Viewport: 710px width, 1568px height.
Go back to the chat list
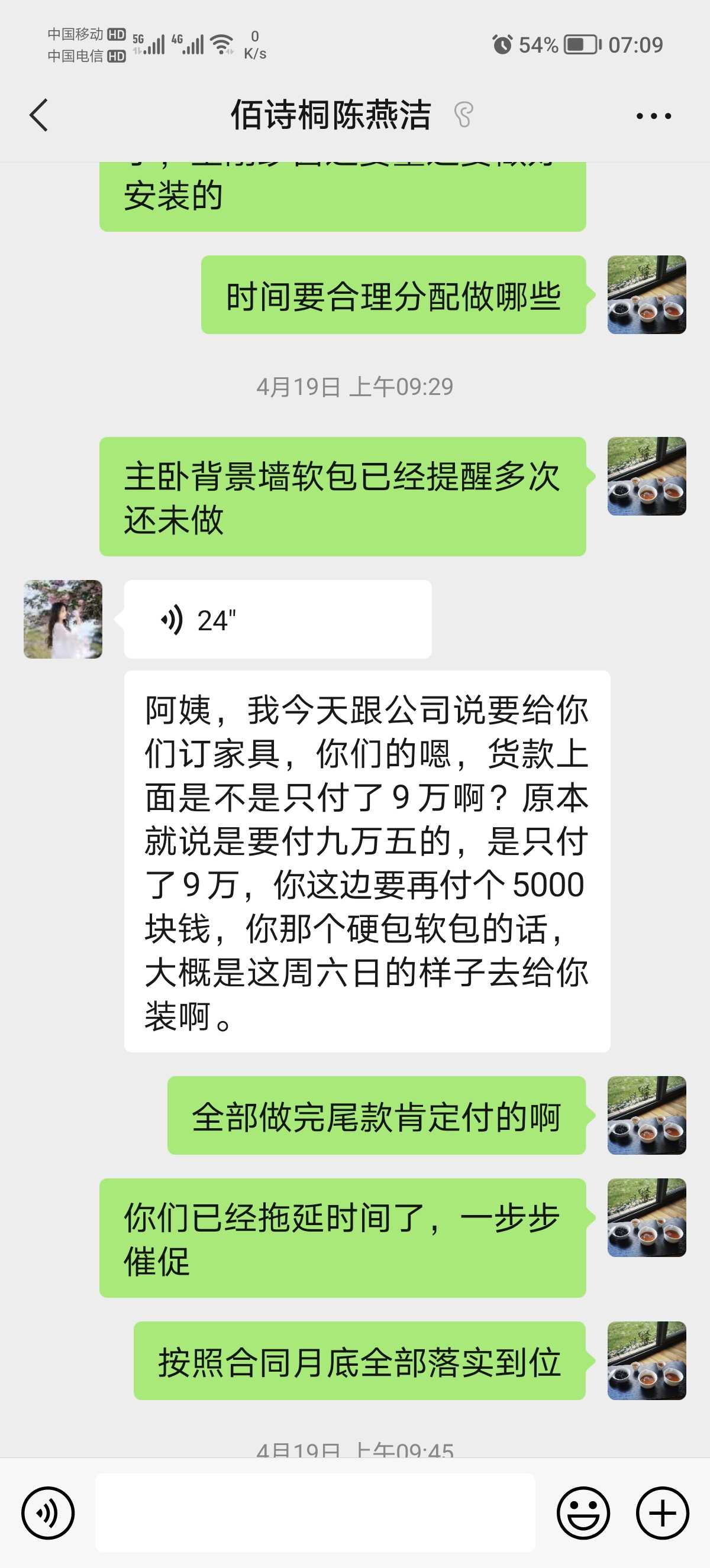click(x=39, y=115)
